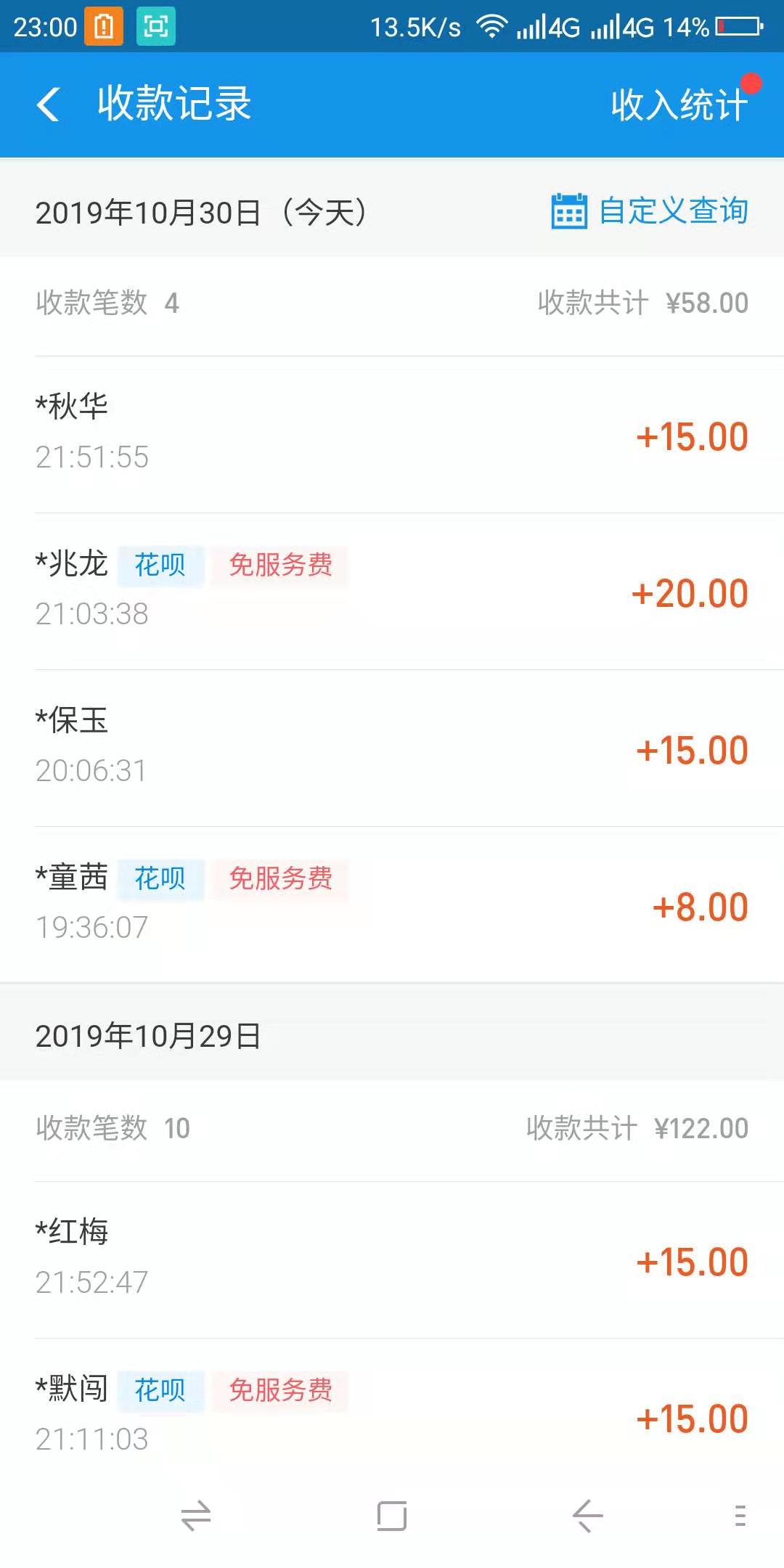Click the 花呗 tag on *默闯's entry
The image size is (784, 1568).
coord(160,1392)
